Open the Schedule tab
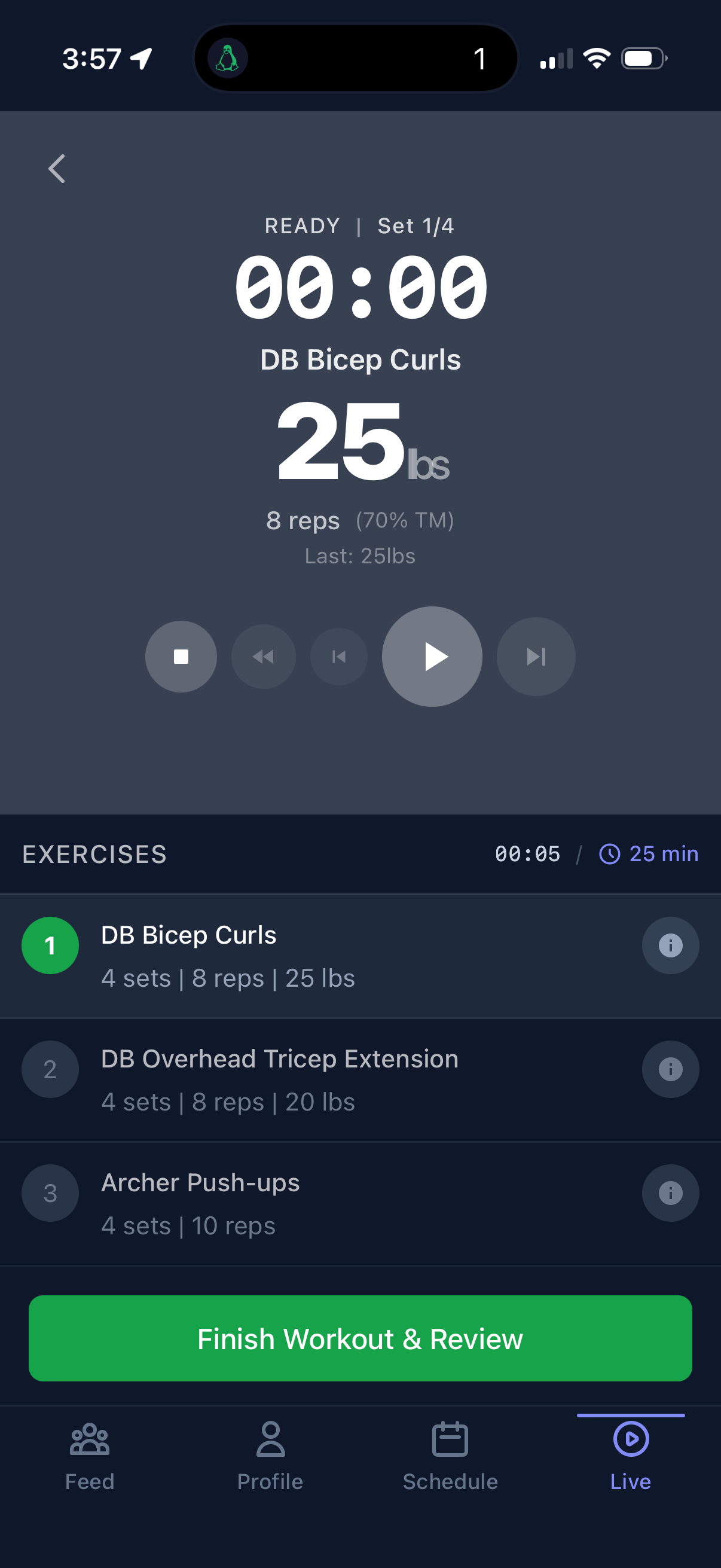 click(450, 1461)
